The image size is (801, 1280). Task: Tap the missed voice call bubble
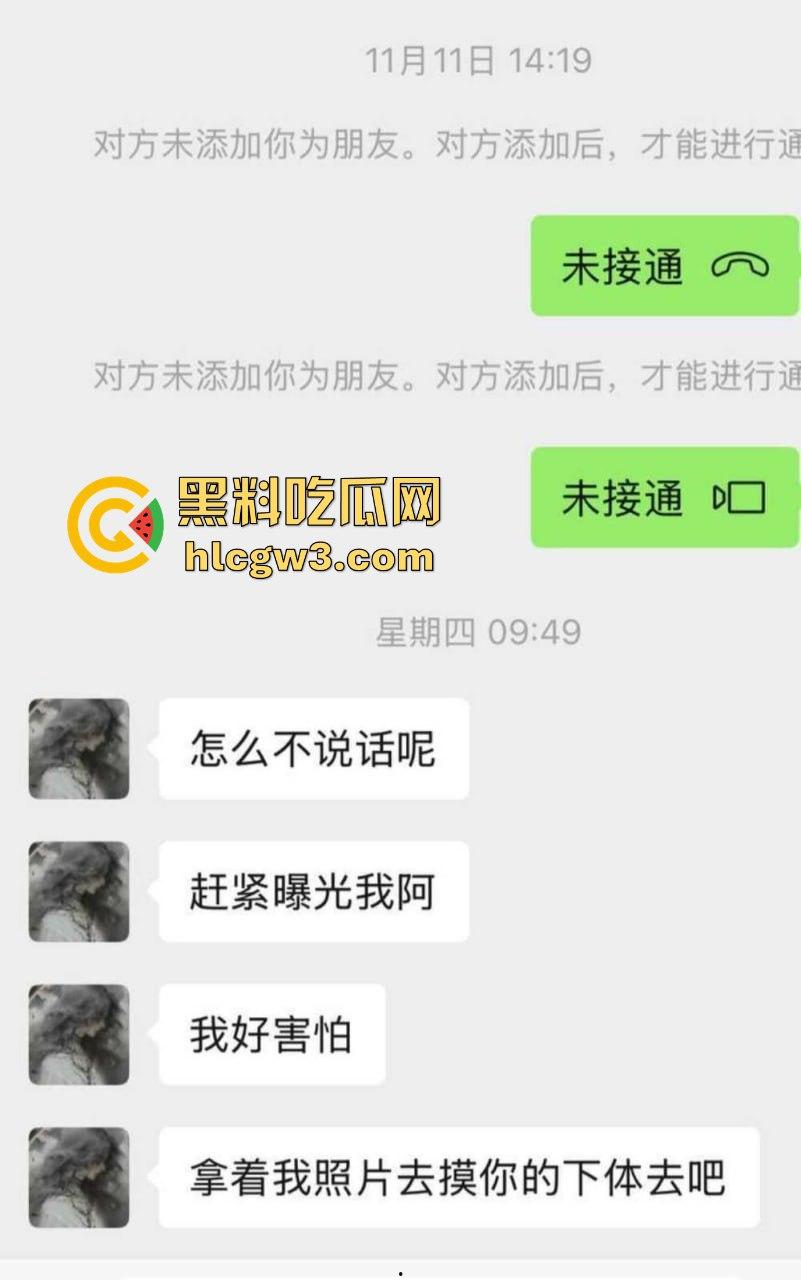pyautogui.click(x=664, y=266)
